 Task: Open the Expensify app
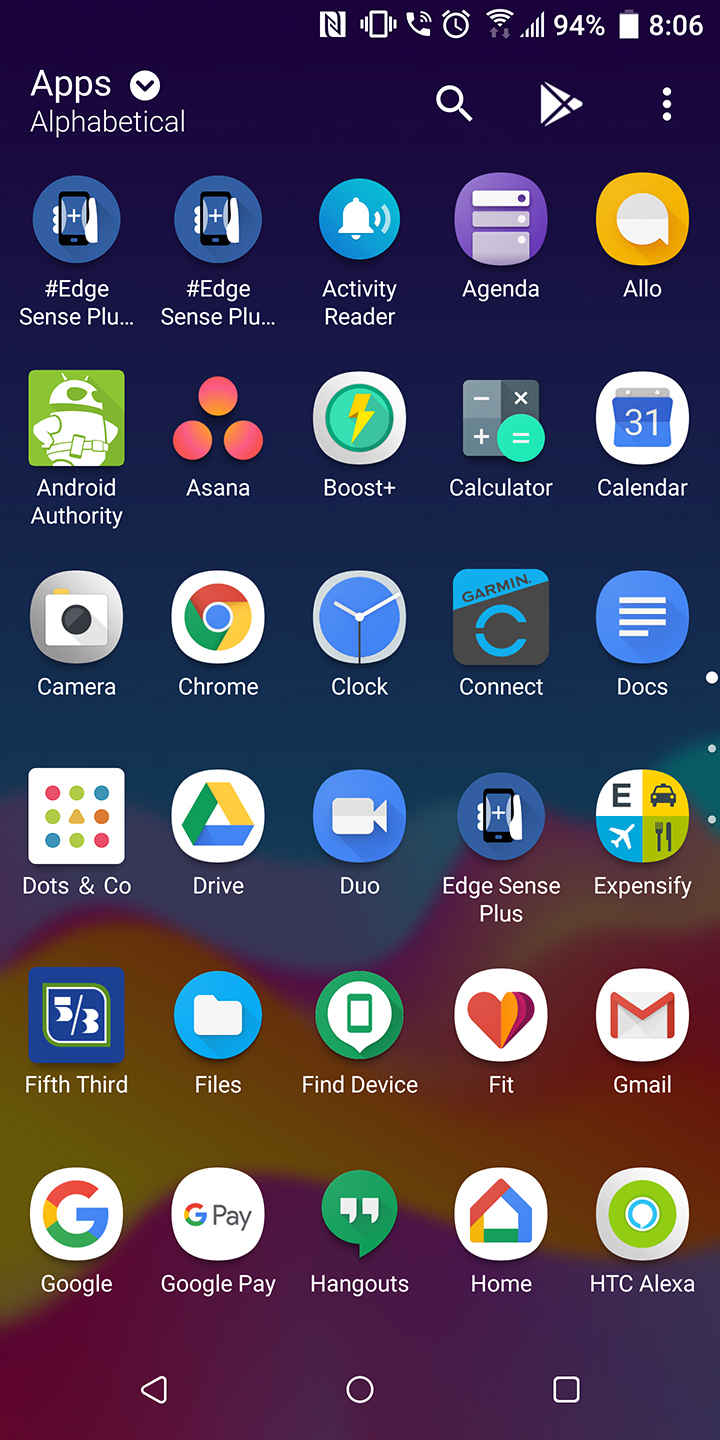tap(642, 816)
